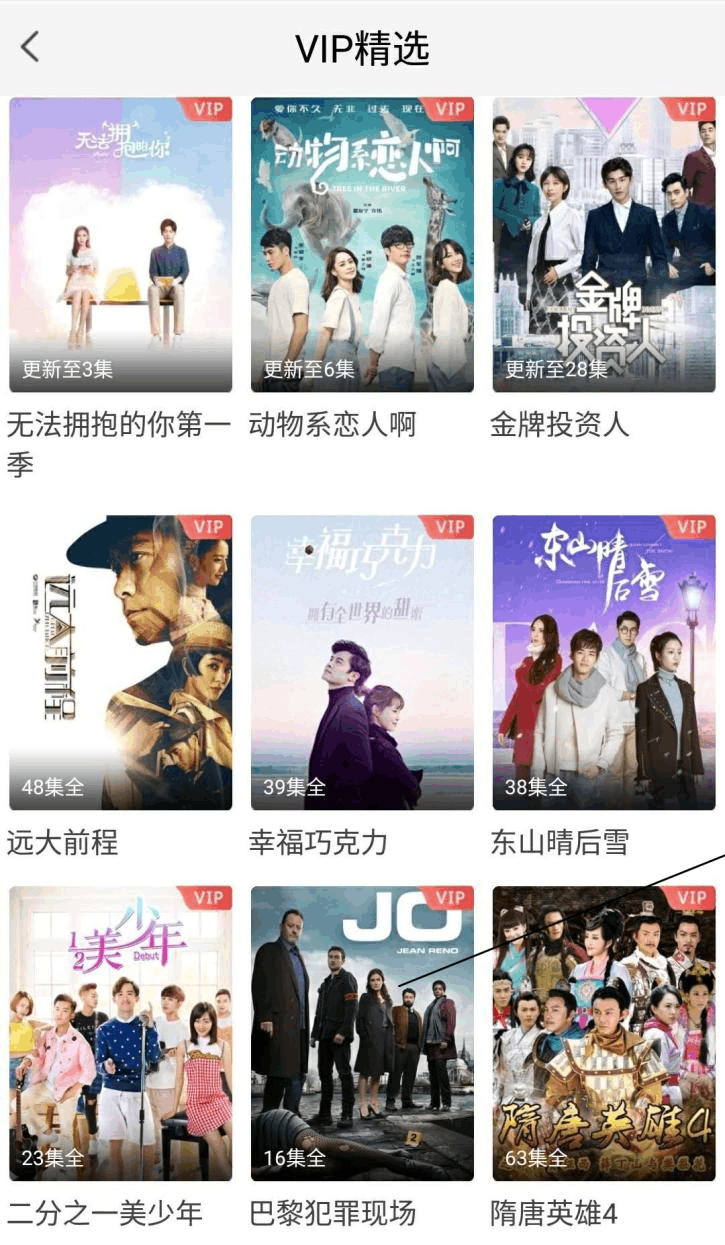Viewport: 725px width, 1245px height.
Task: Open the show 二分之一美少年
Action: [x=120, y=1032]
